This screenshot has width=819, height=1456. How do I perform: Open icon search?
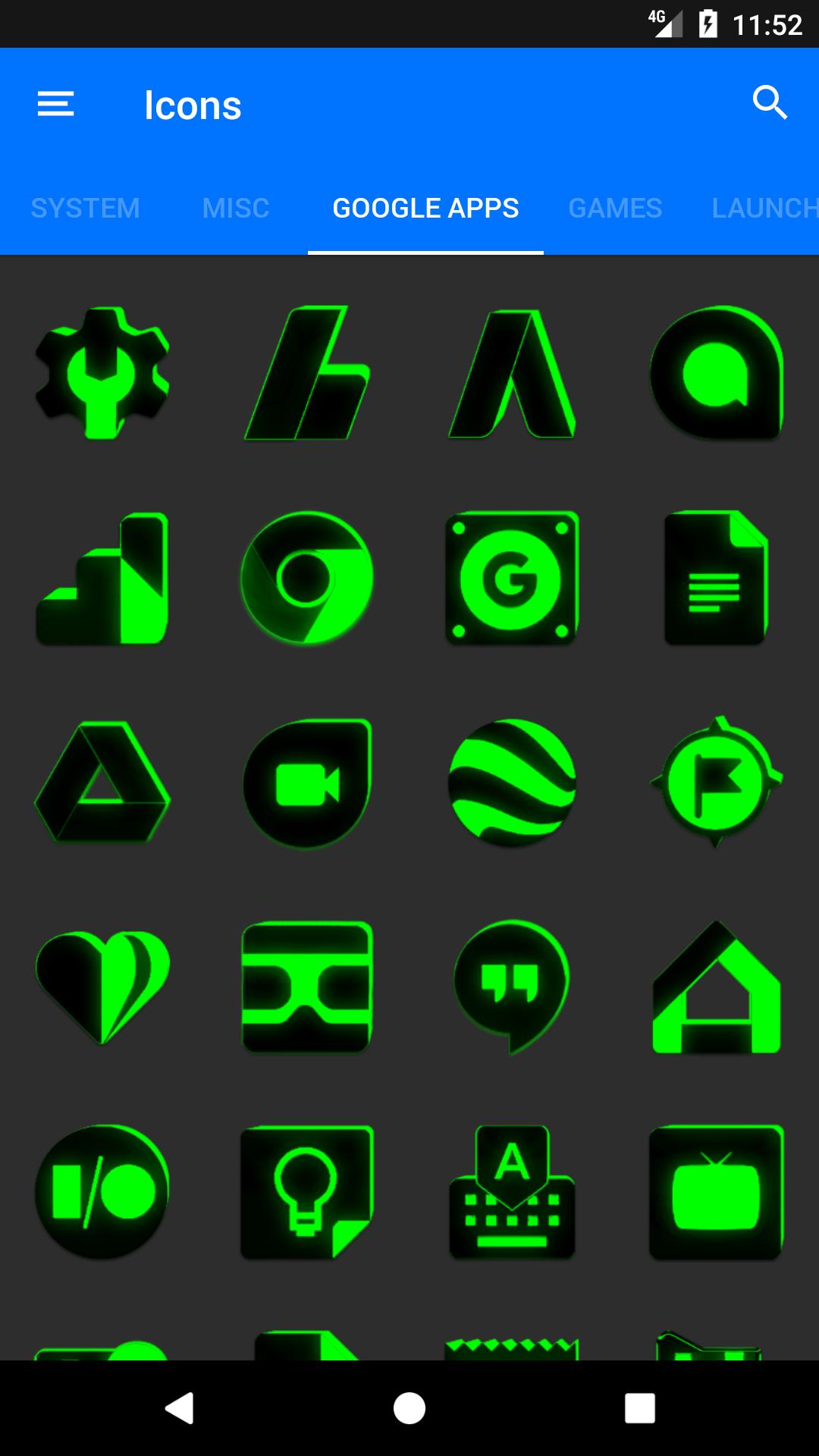[769, 102]
